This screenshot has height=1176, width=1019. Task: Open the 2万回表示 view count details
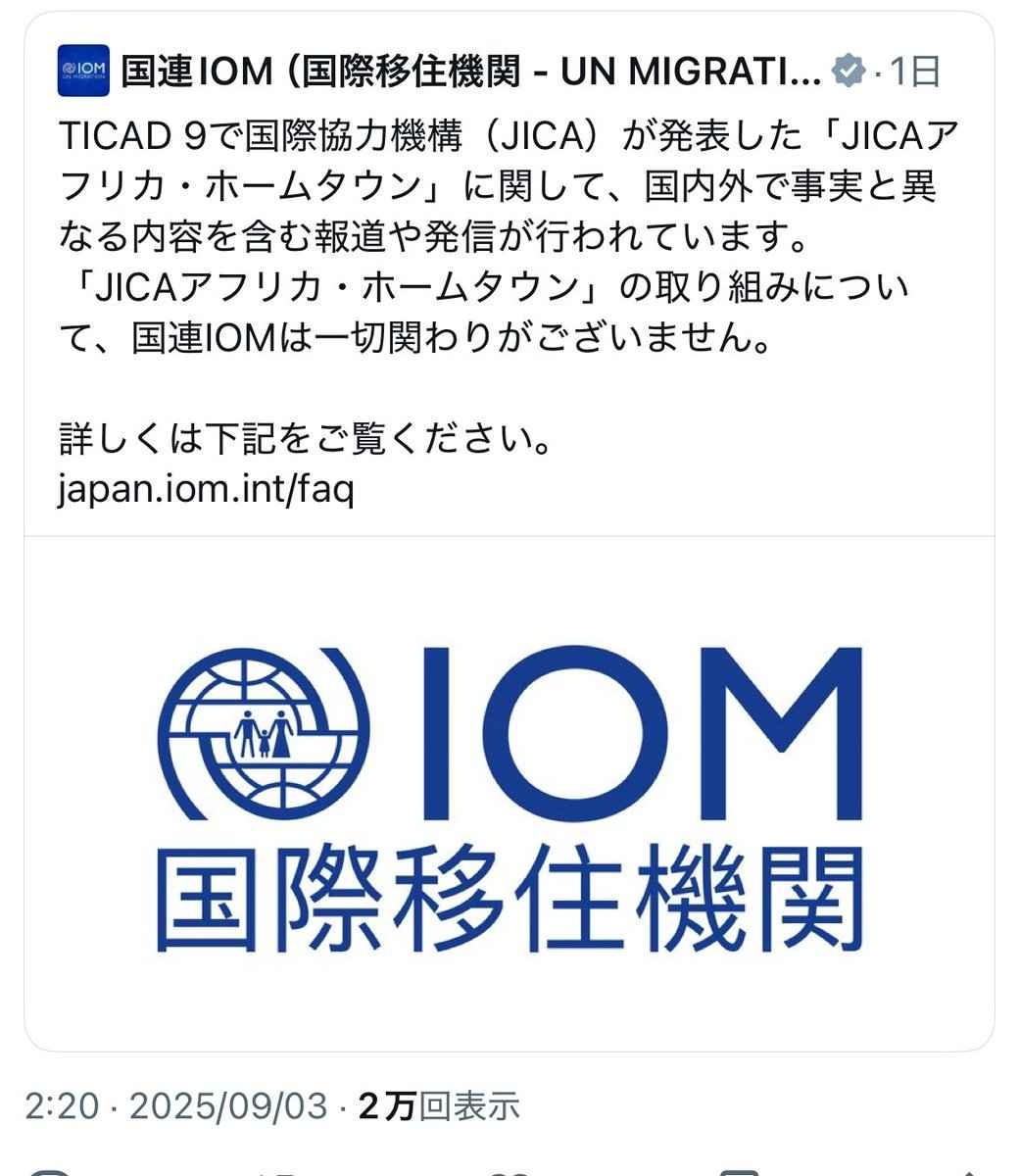439,1107
